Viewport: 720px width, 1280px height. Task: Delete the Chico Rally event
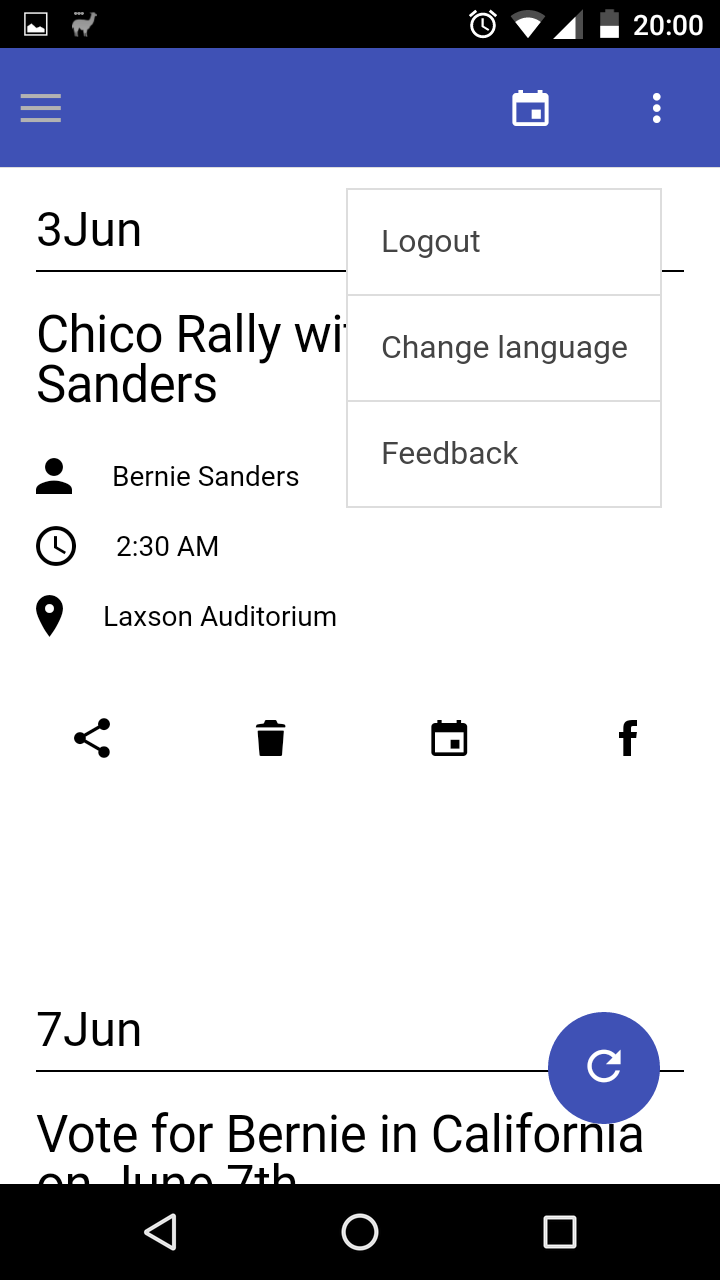[270, 738]
